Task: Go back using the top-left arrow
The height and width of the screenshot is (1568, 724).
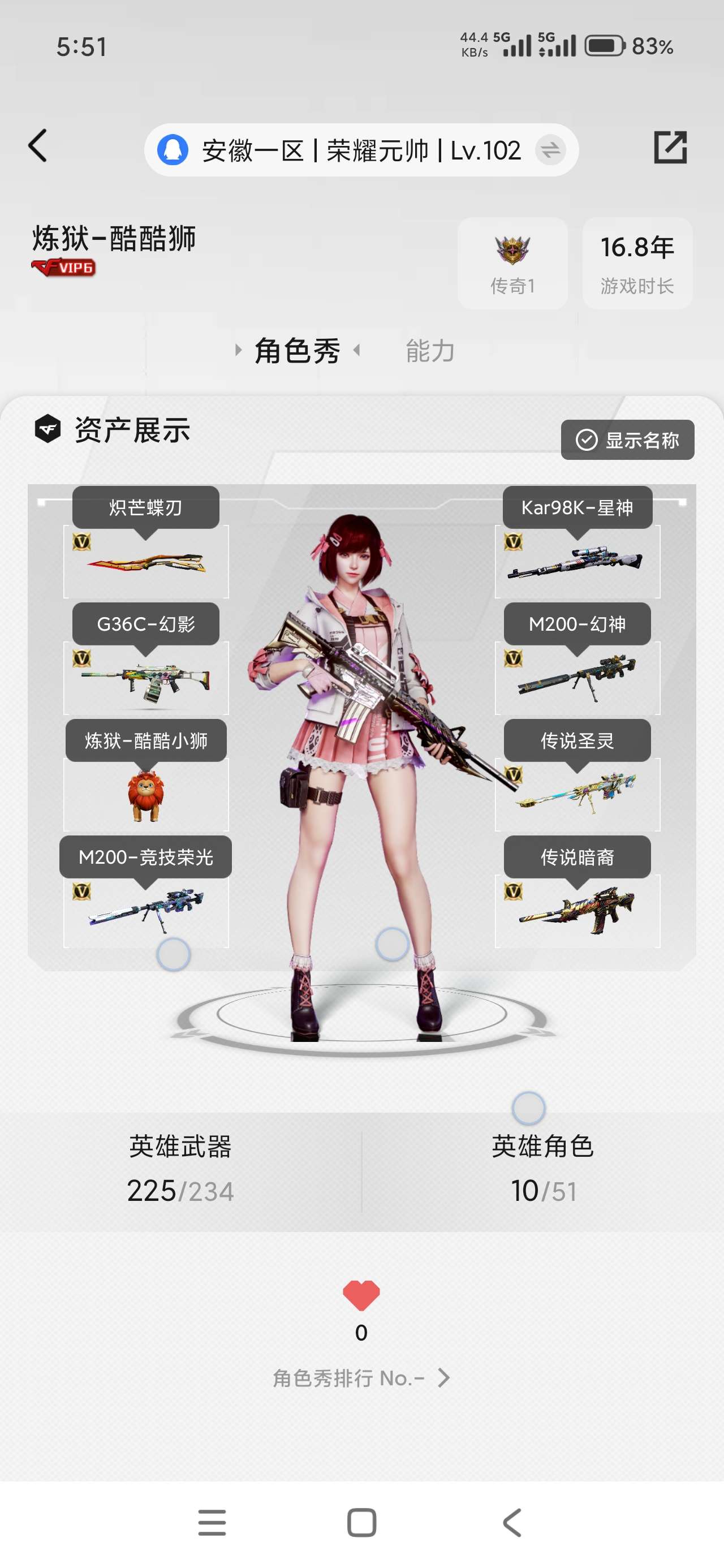Action: tap(38, 146)
